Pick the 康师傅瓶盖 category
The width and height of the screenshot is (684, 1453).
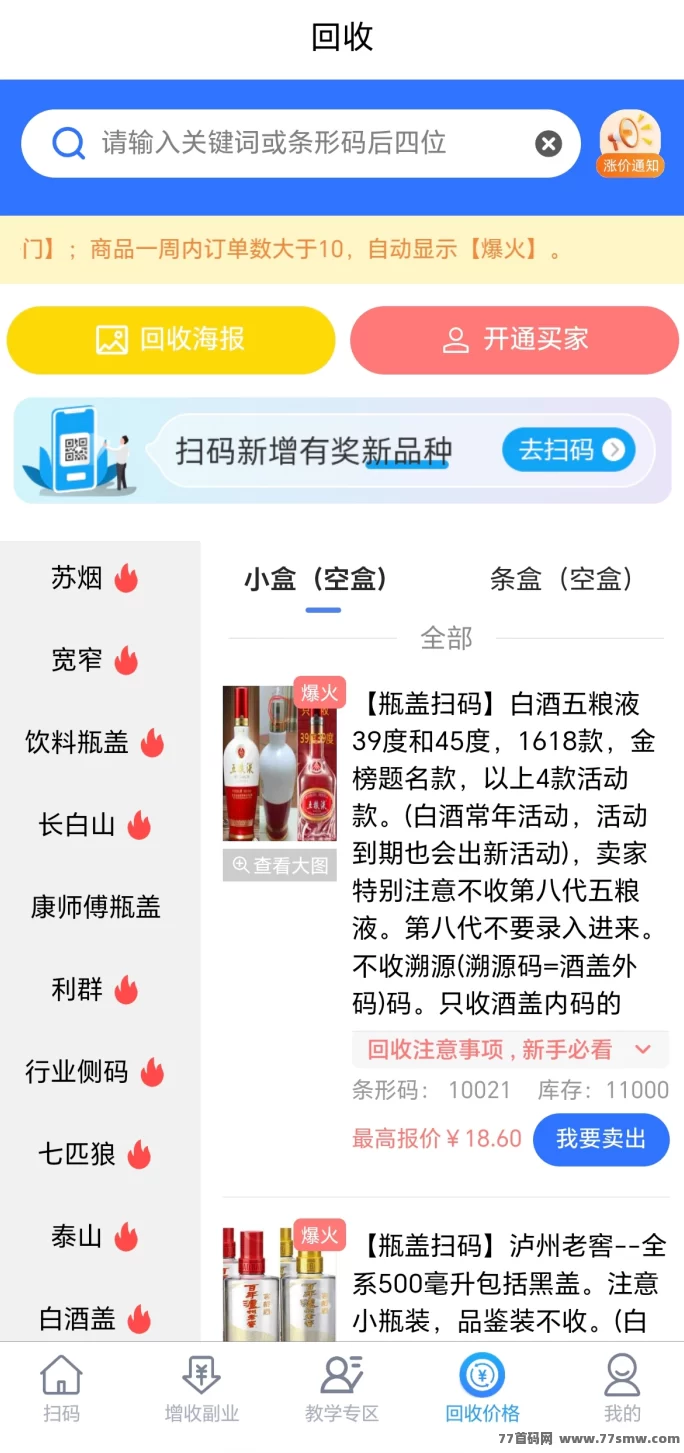click(x=95, y=907)
